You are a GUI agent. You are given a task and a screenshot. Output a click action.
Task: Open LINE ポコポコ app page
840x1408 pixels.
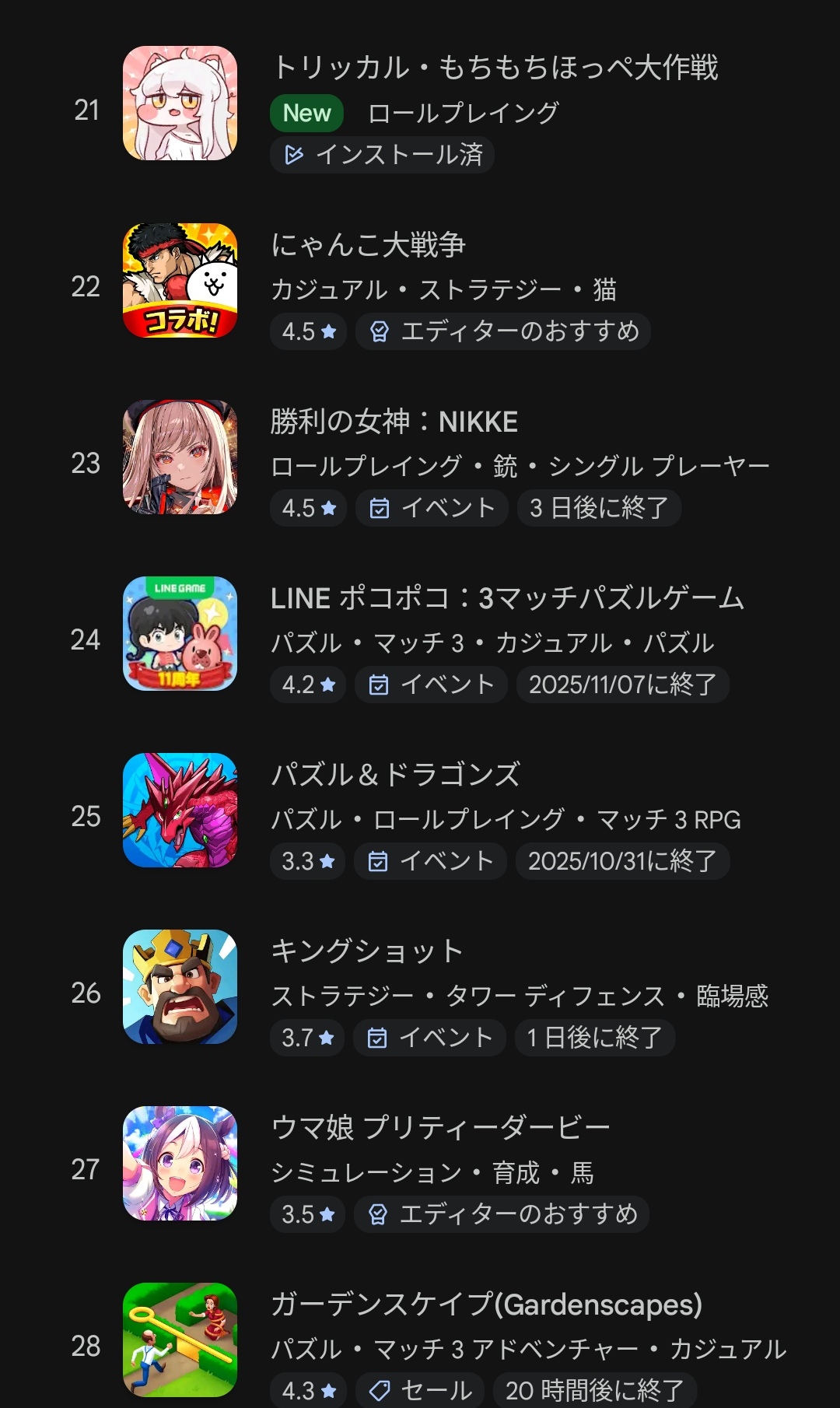pyautogui.click(x=507, y=598)
